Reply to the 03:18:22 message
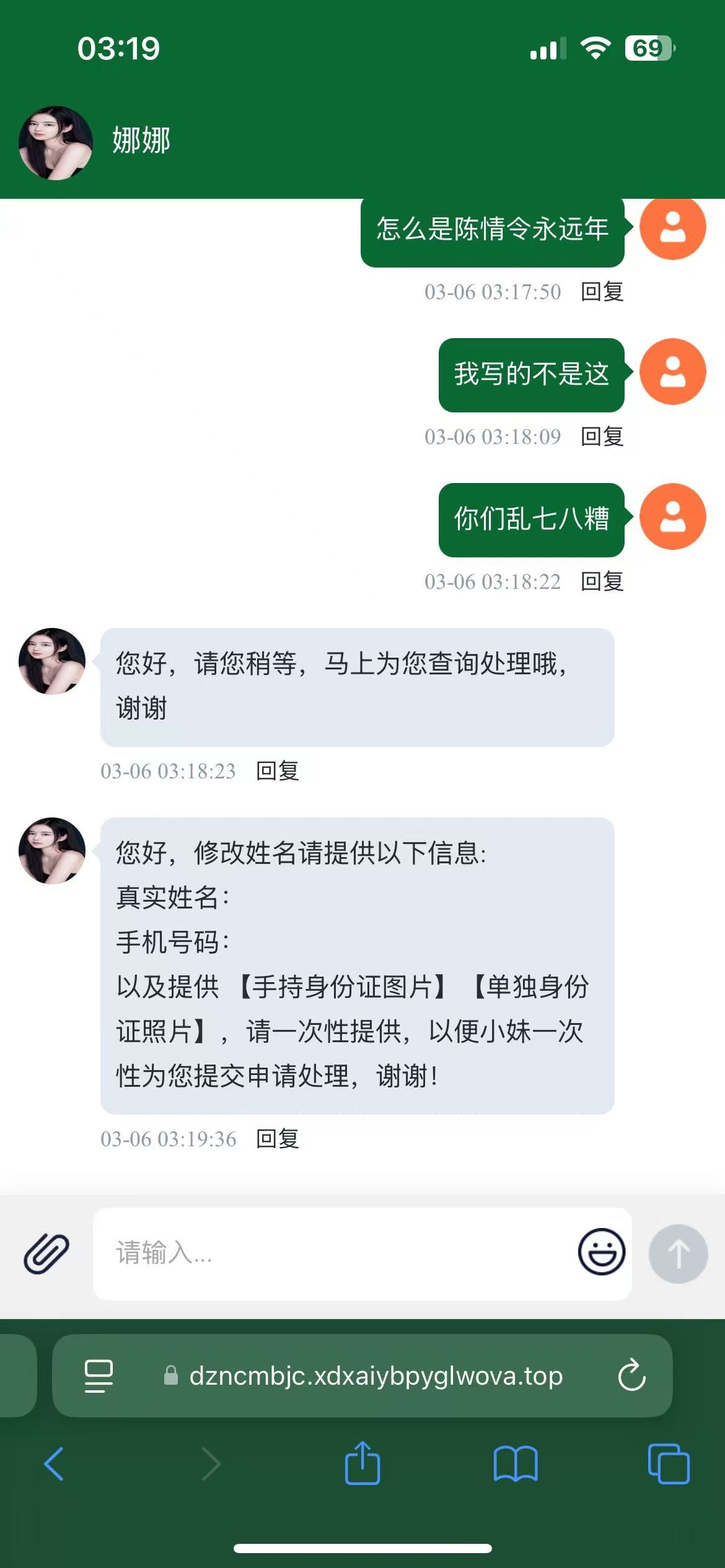Viewport: 725px width, 1568px height. click(602, 581)
